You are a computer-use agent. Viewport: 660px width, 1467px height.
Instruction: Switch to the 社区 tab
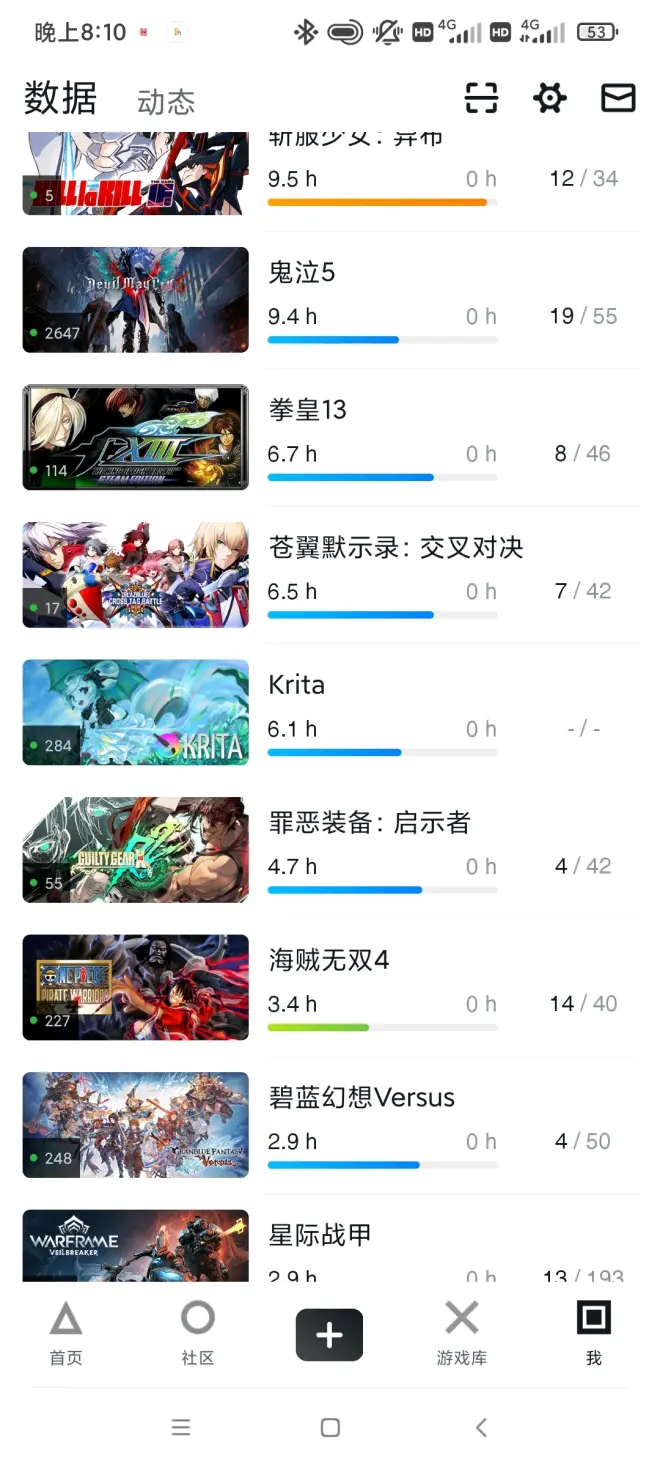(x=197, y=1333)
